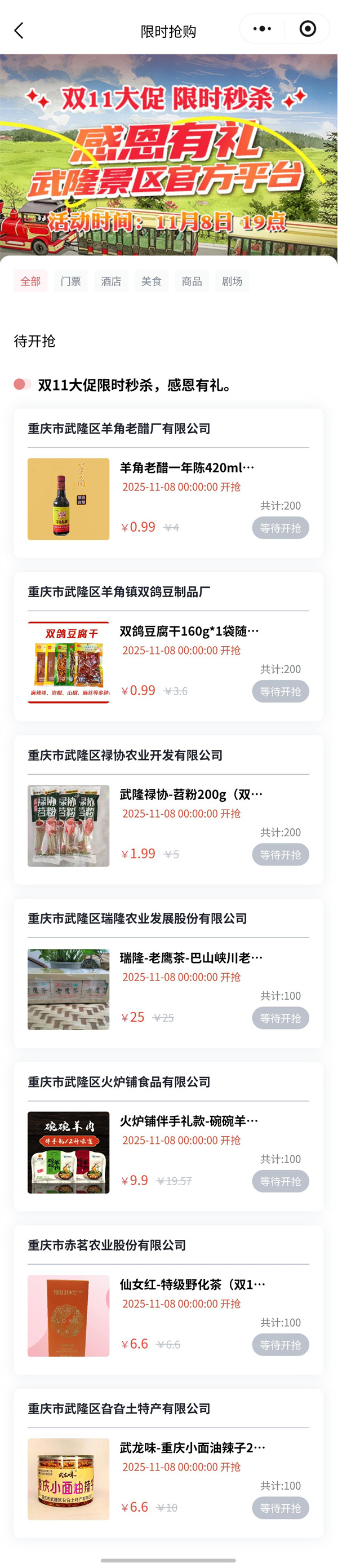Open the 剧场 tab
The image size is (338, 1568).
232,281
